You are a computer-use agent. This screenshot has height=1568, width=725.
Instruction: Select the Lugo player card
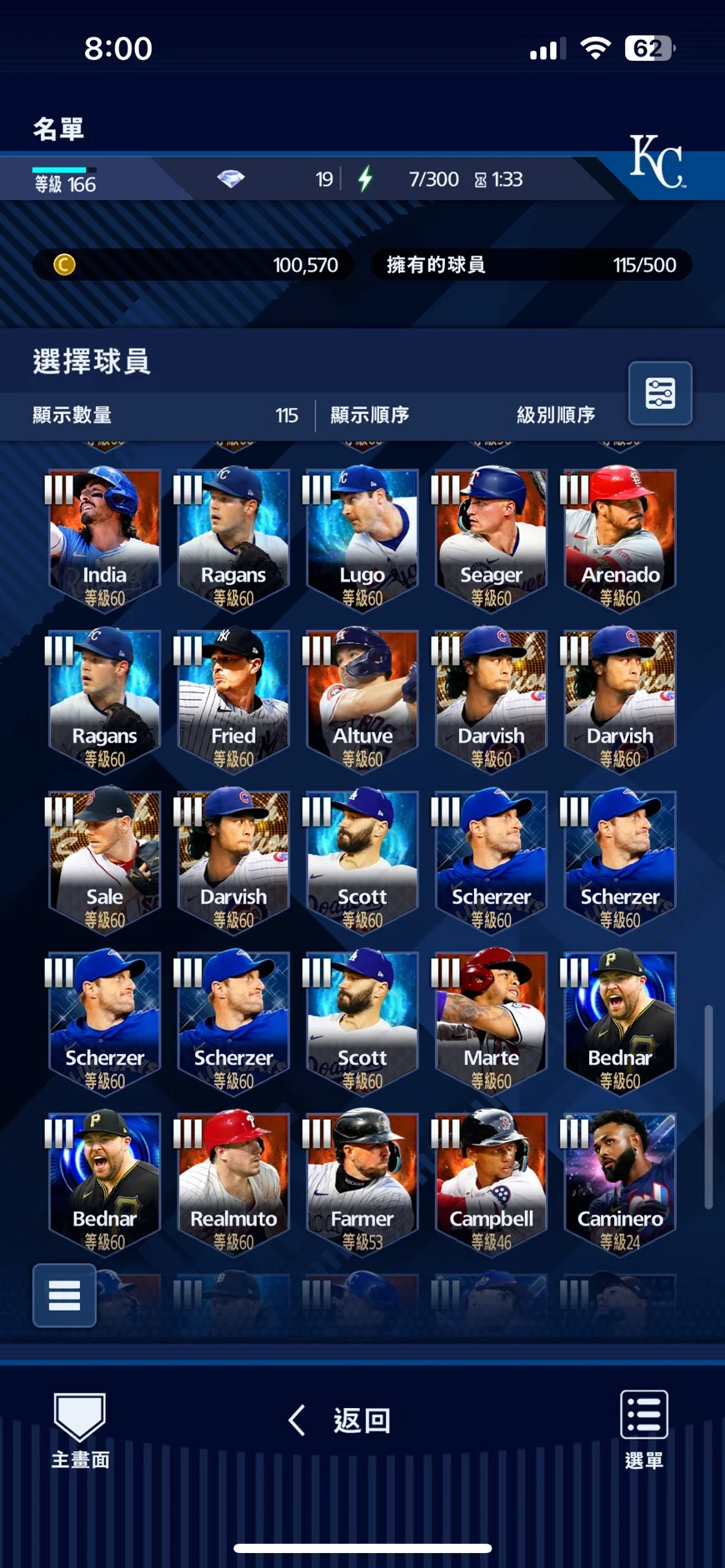[x=362, y=539]
